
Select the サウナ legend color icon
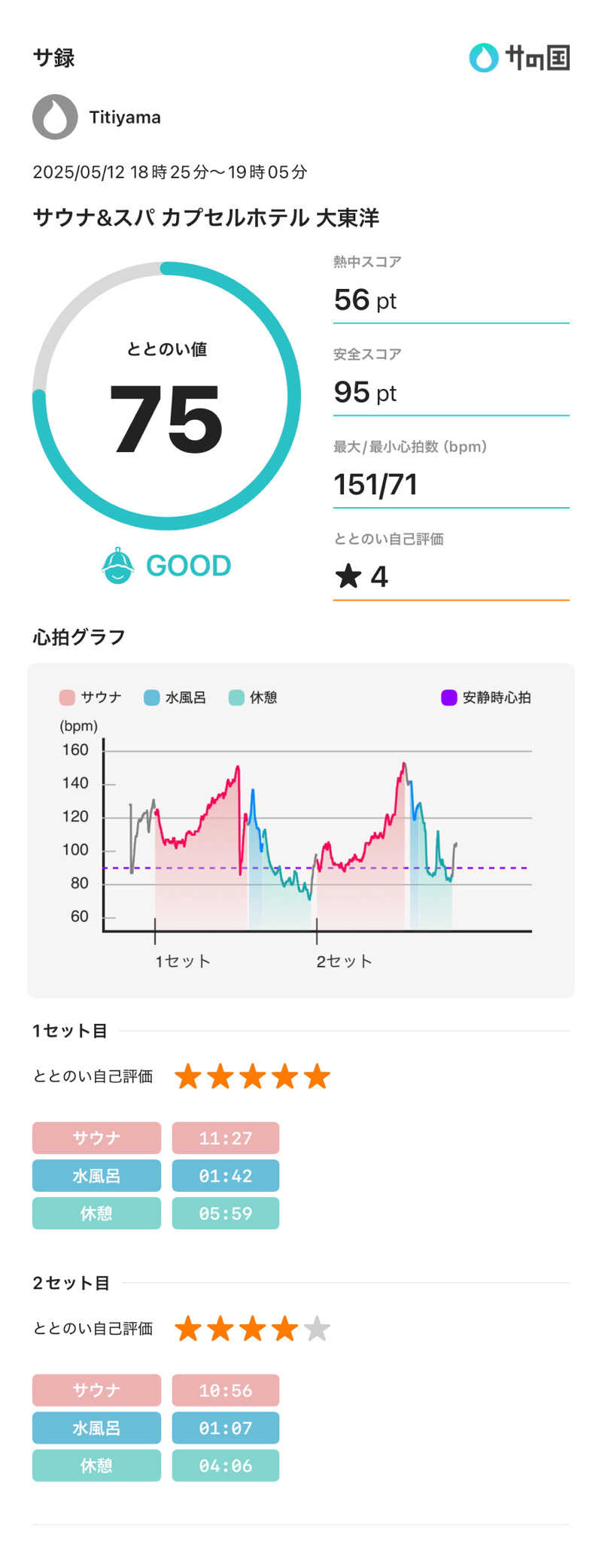pyautogui.click(x=66, y=697)
